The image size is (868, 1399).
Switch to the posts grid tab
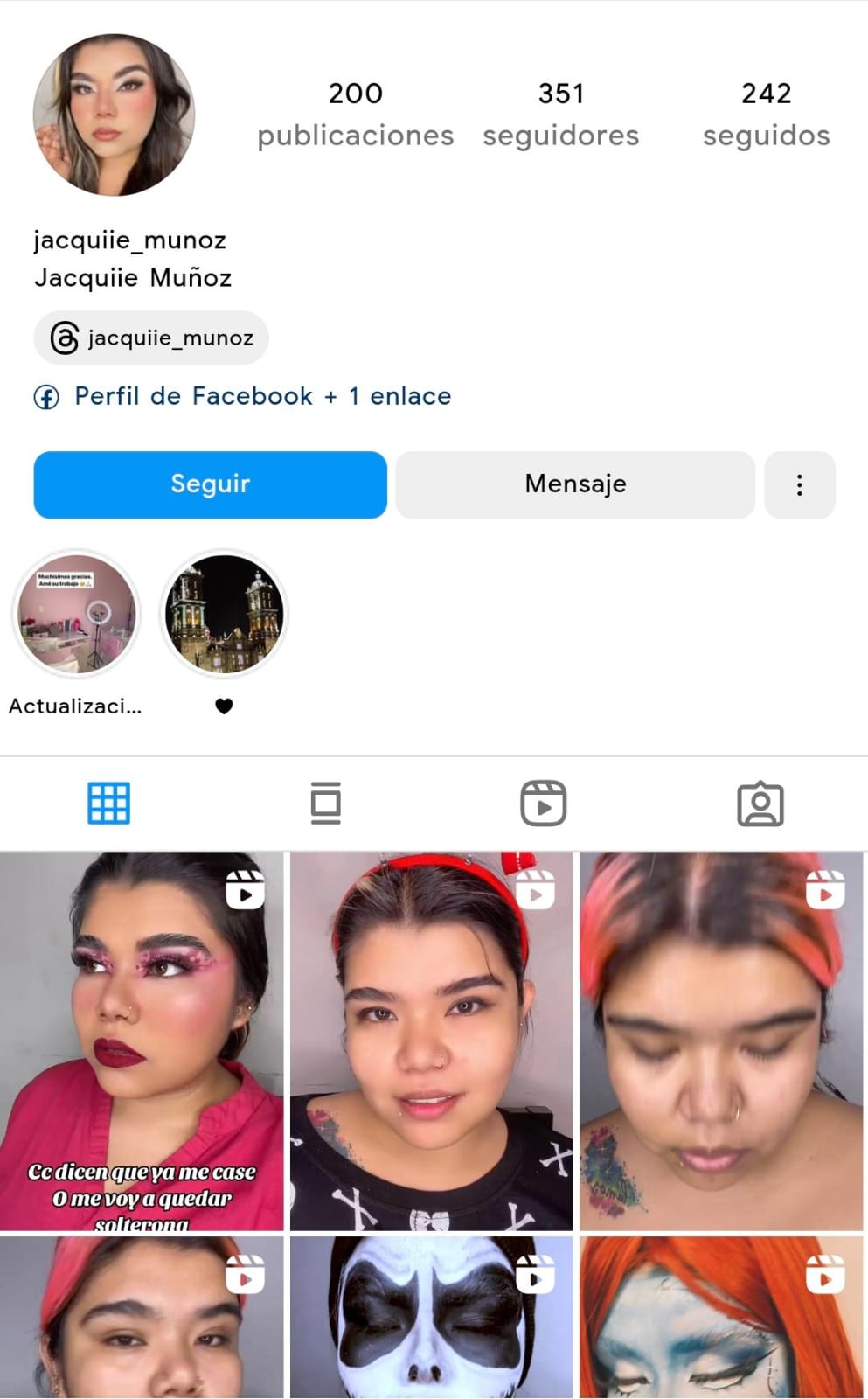pos(108,803)
